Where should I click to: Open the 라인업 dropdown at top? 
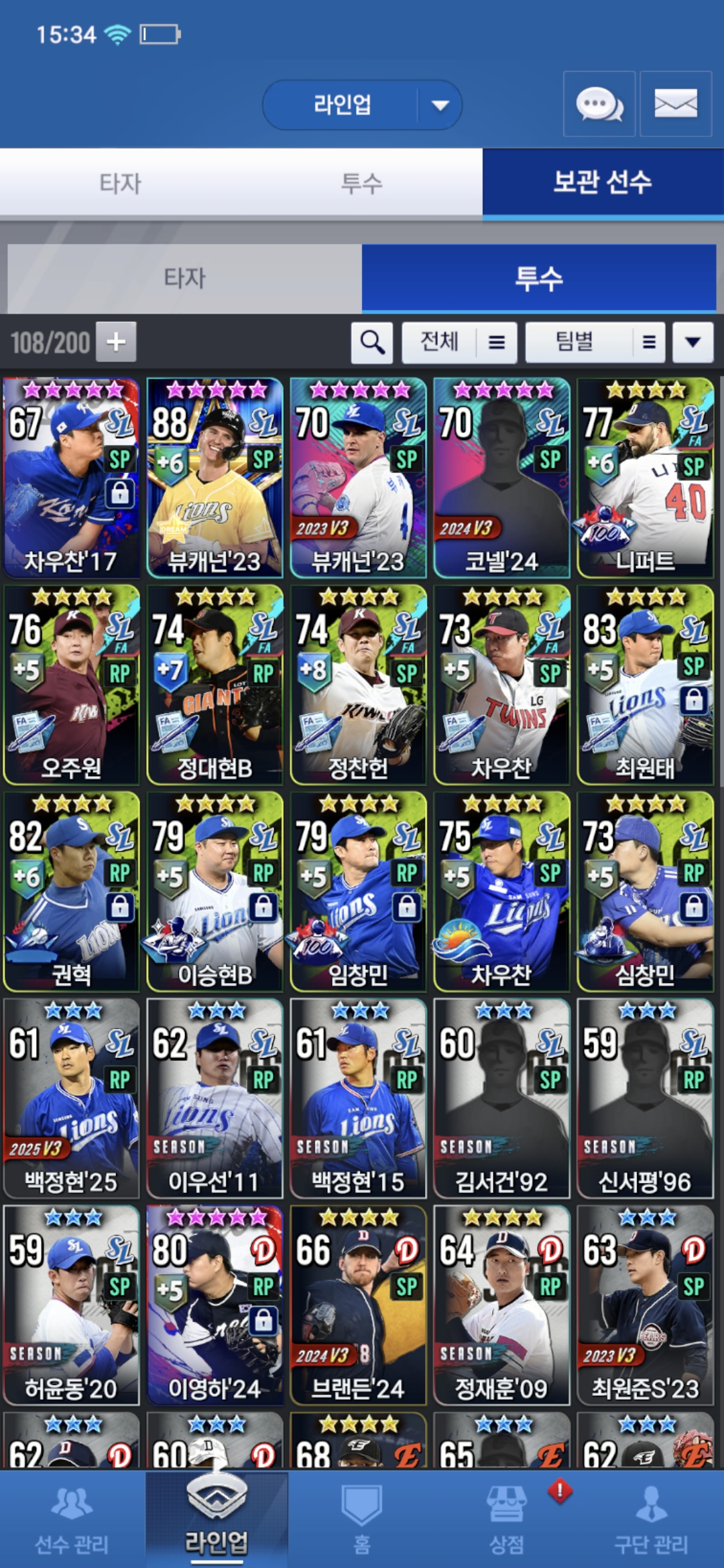(362, 105)
